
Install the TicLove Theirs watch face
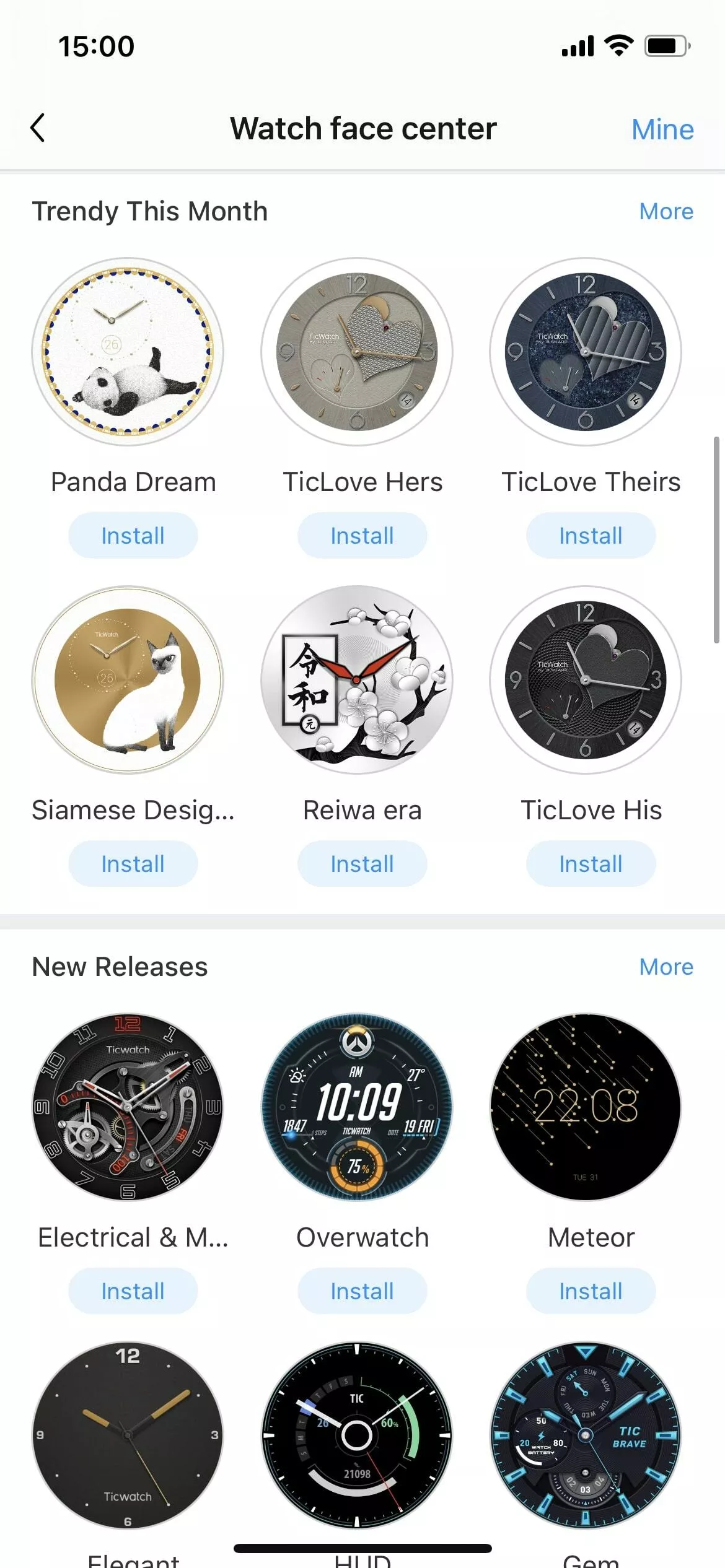(x=591, y=536)
